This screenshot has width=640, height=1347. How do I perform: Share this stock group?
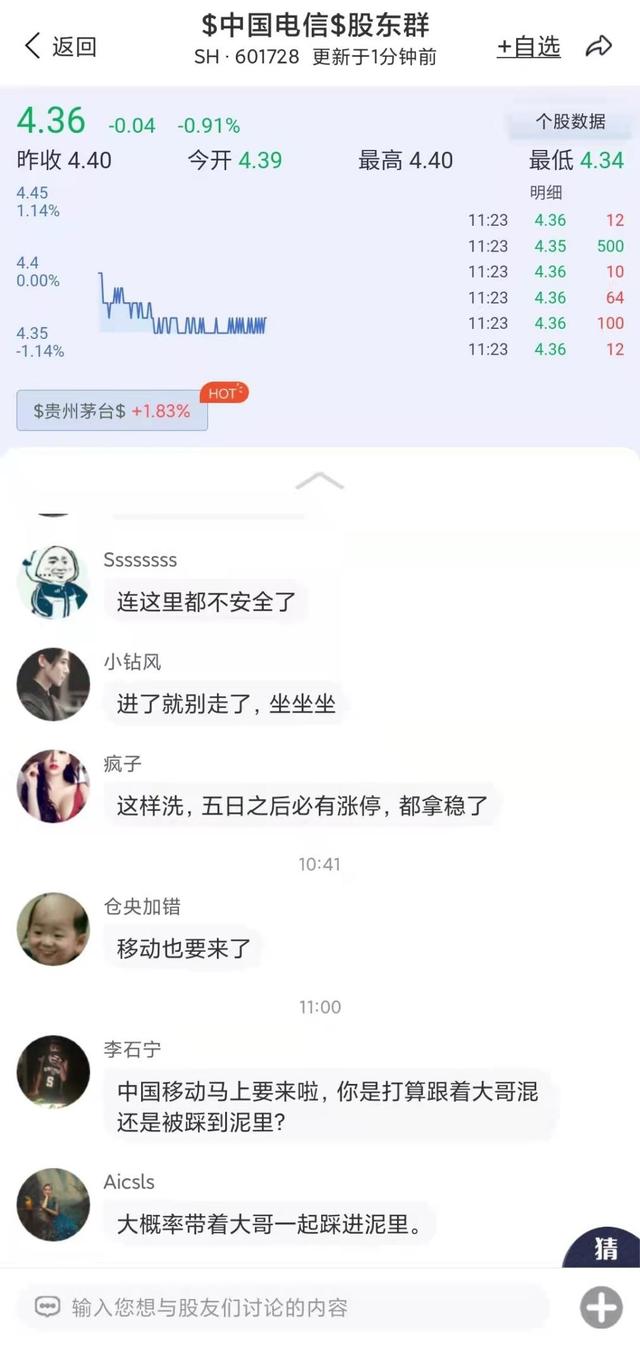click(598, 46)
